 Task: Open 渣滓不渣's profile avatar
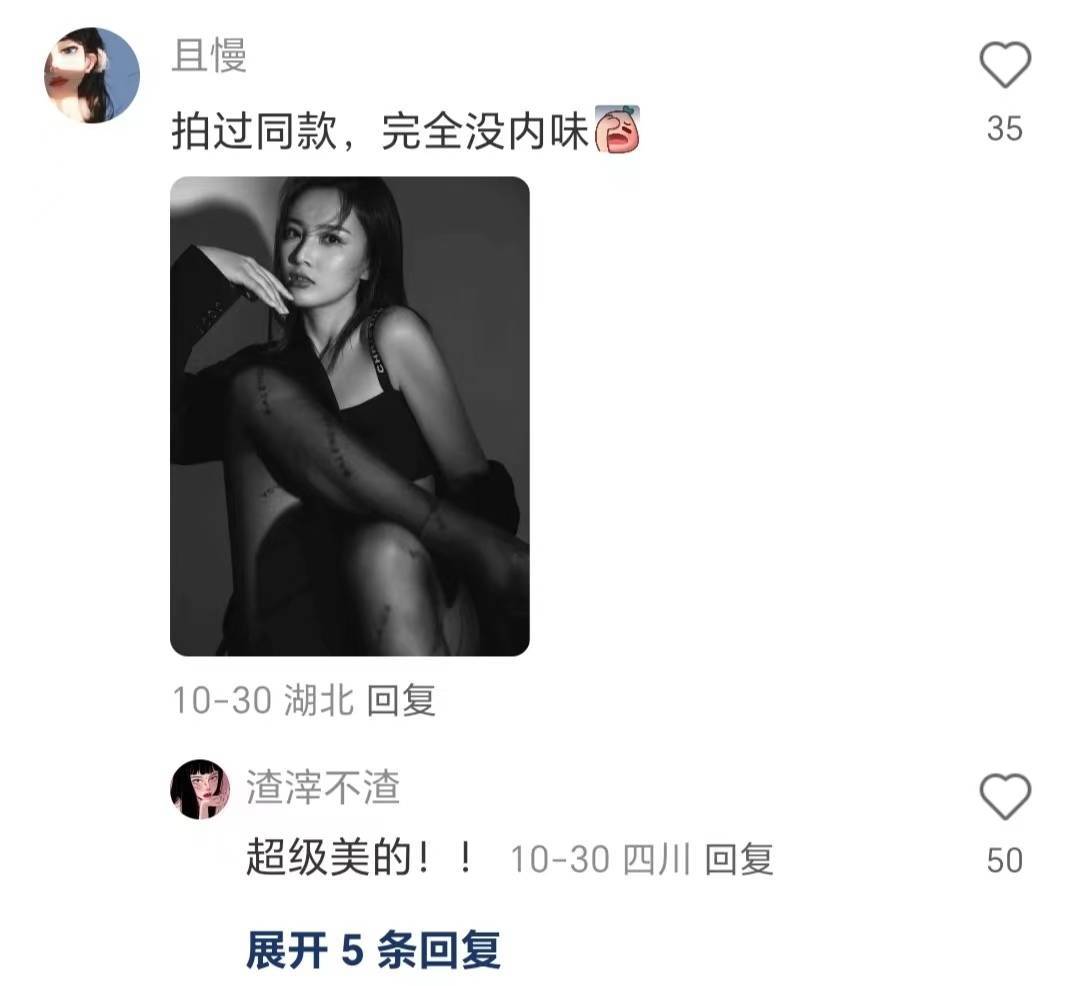(x=200, y=789)
